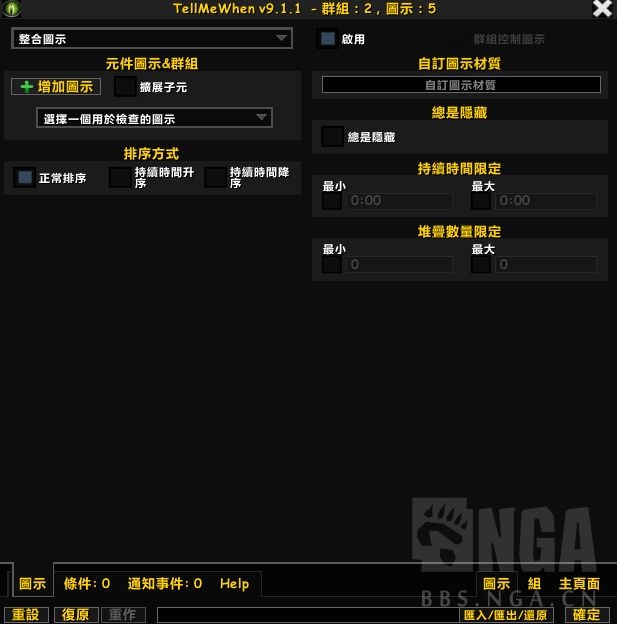Select 持續時間降序 sorting option
Screen dimensions: 617x624
coord(216,178)
